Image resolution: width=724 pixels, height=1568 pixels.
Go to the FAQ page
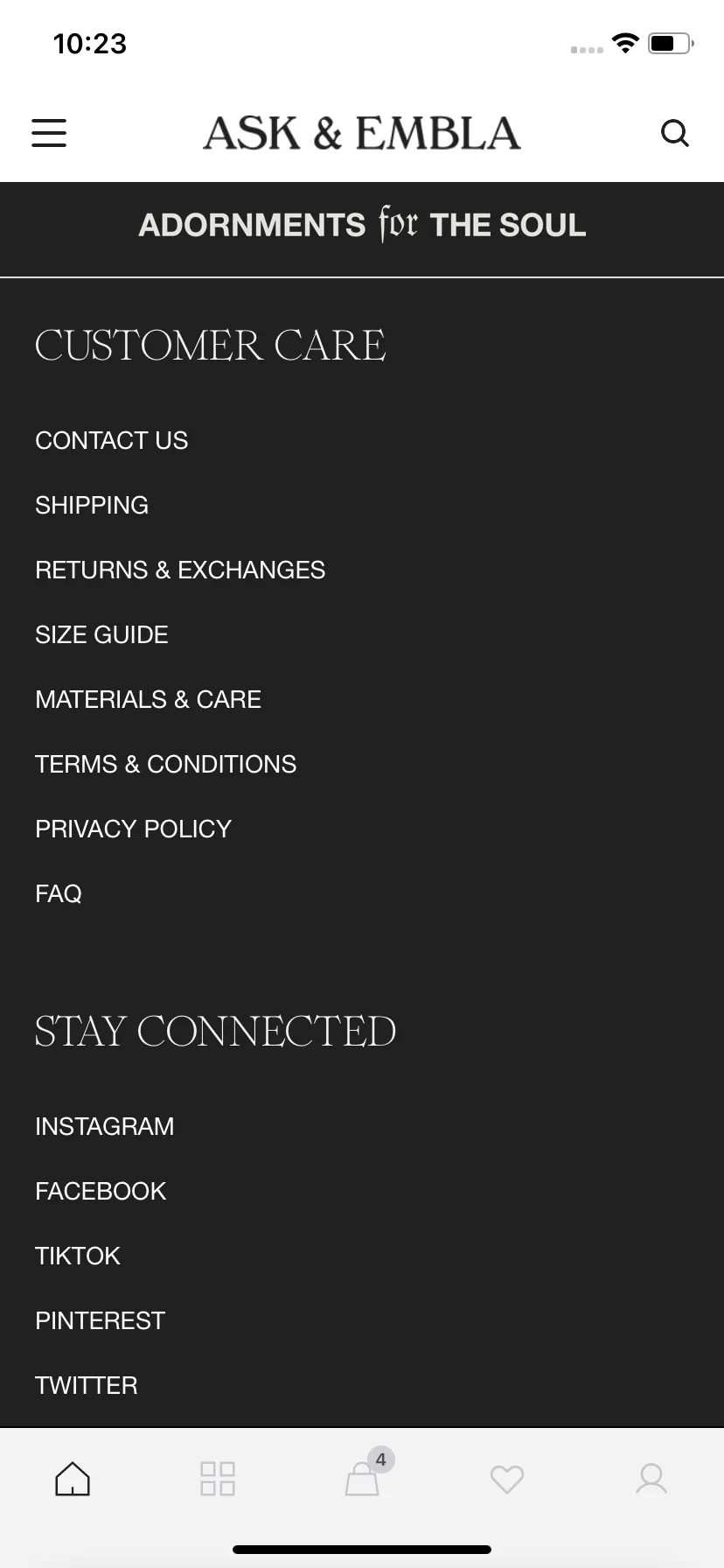coord(59,893)
